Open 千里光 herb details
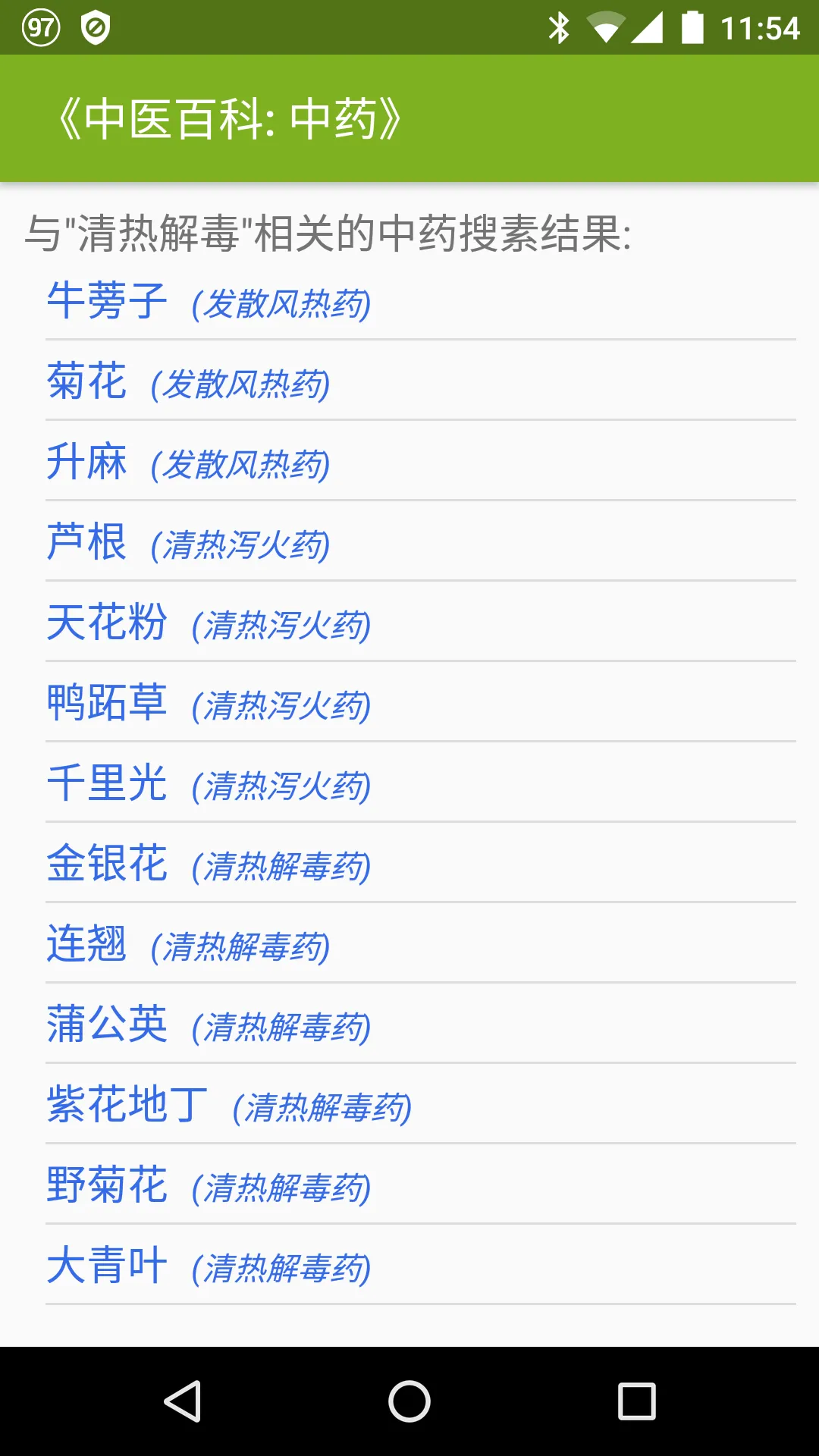This screenshot has width=819, height=1456. coord(421,783)
